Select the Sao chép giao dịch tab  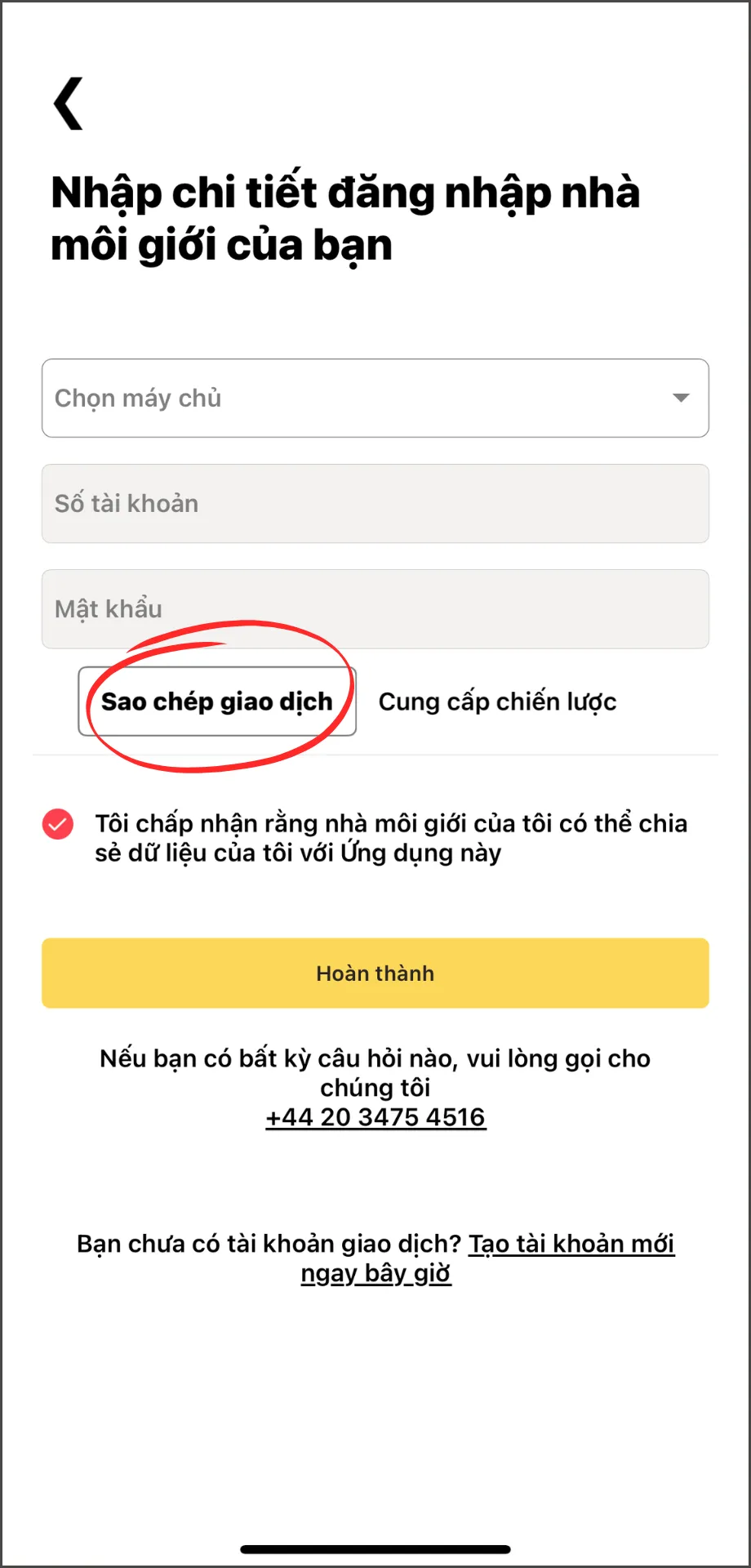click(x=217, y=702)
